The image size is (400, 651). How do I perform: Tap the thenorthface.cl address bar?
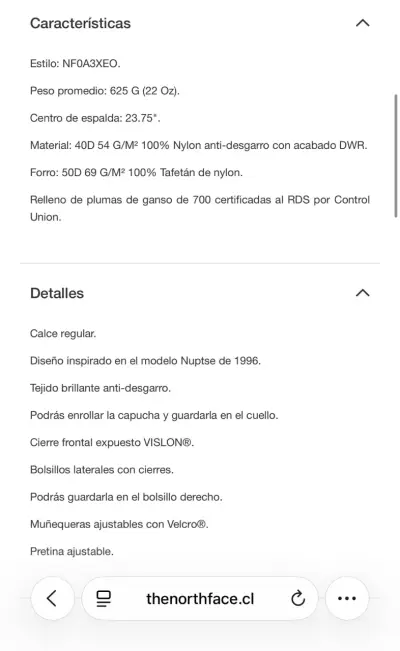pos(200,598)
